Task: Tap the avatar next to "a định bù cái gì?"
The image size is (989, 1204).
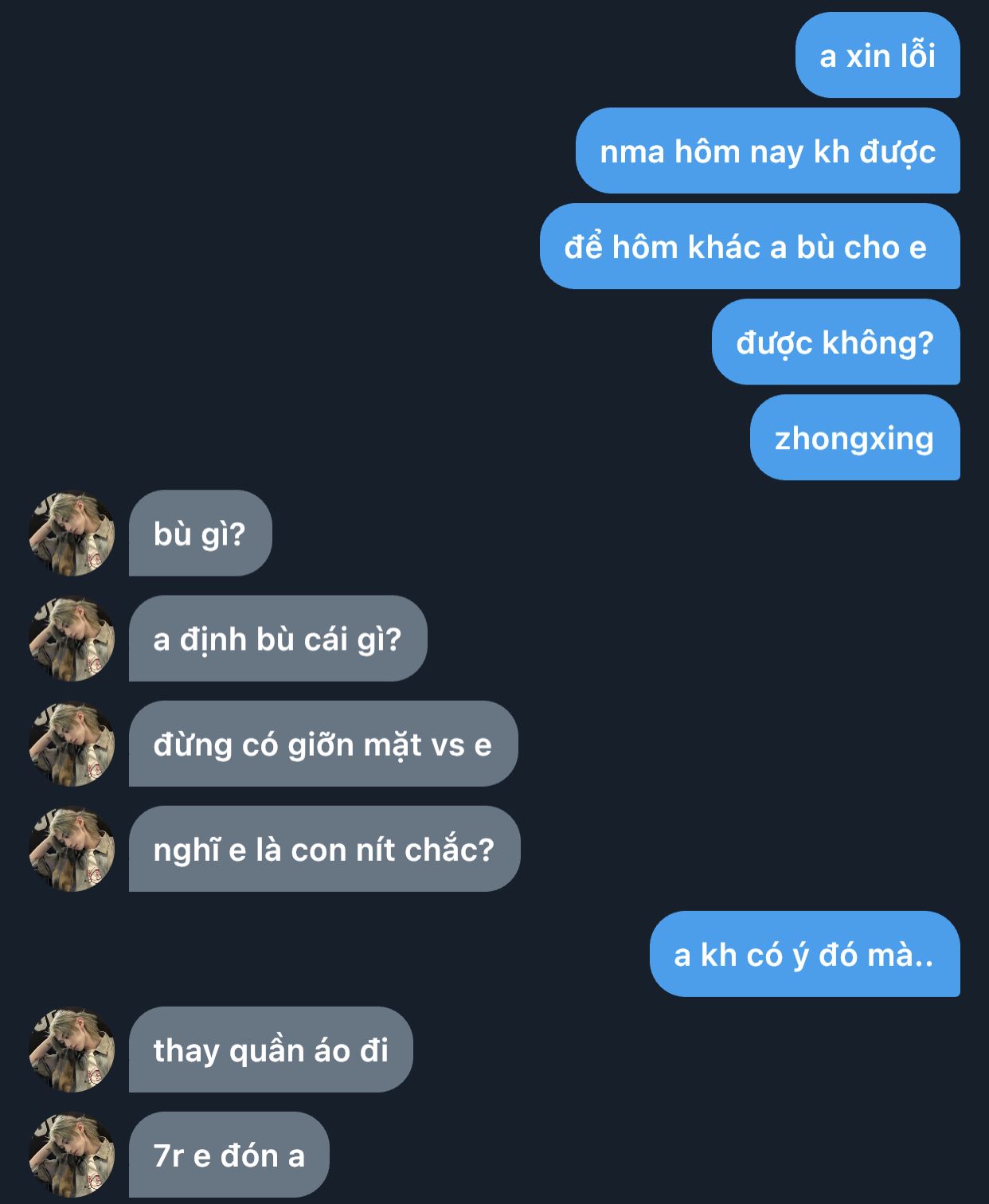Action: [x=72, y=639]
